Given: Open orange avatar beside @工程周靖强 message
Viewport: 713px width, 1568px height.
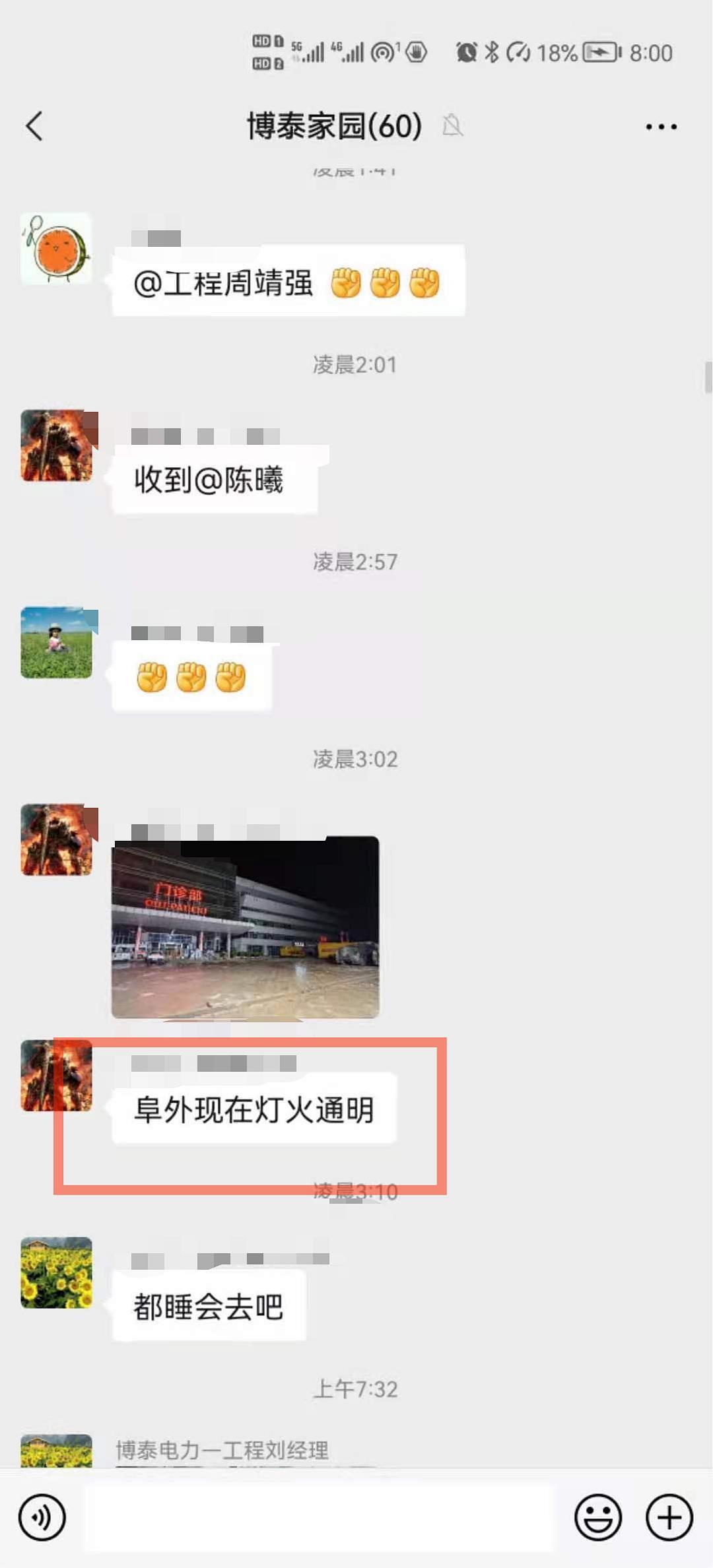Looking at the screenshot, I should tap(56, 249).
